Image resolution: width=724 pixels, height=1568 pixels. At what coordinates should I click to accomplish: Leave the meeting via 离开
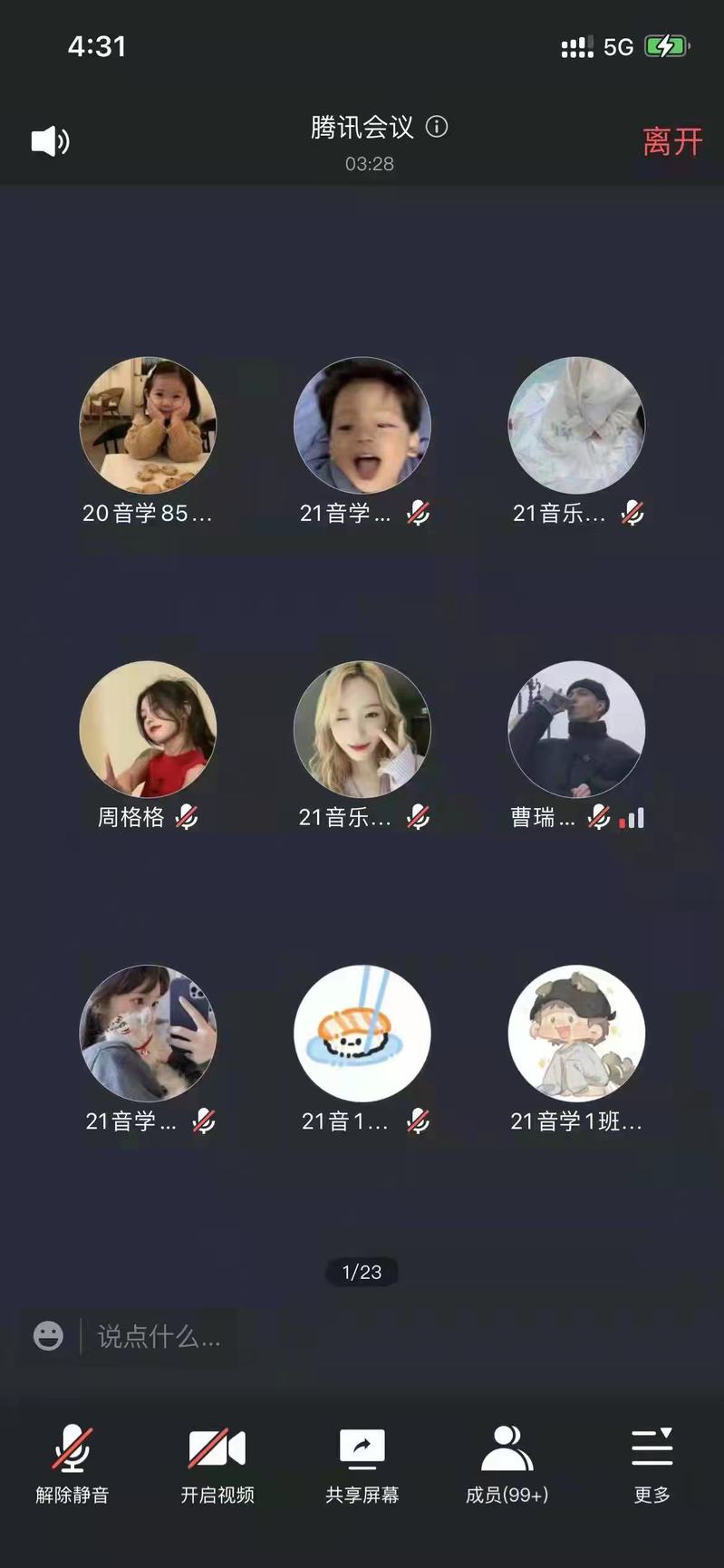click(x=672, y=142)
